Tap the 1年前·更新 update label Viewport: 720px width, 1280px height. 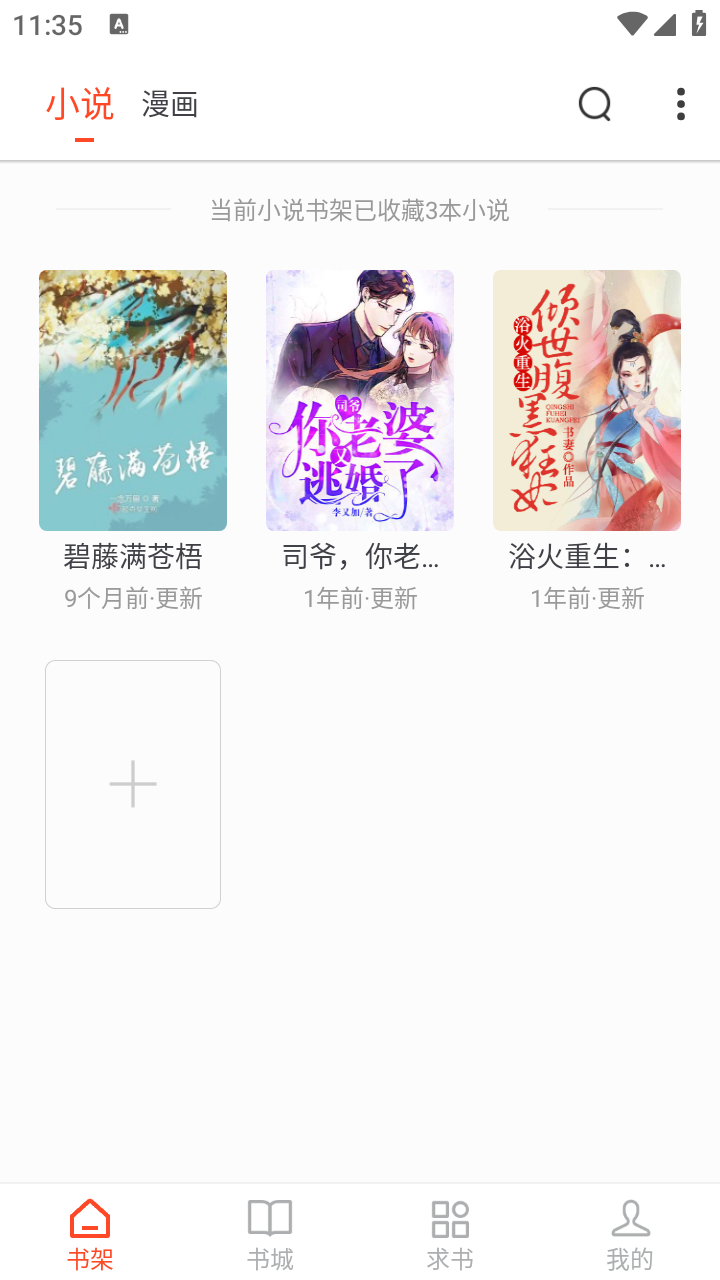pyautogui.click(x=359, y=597)
